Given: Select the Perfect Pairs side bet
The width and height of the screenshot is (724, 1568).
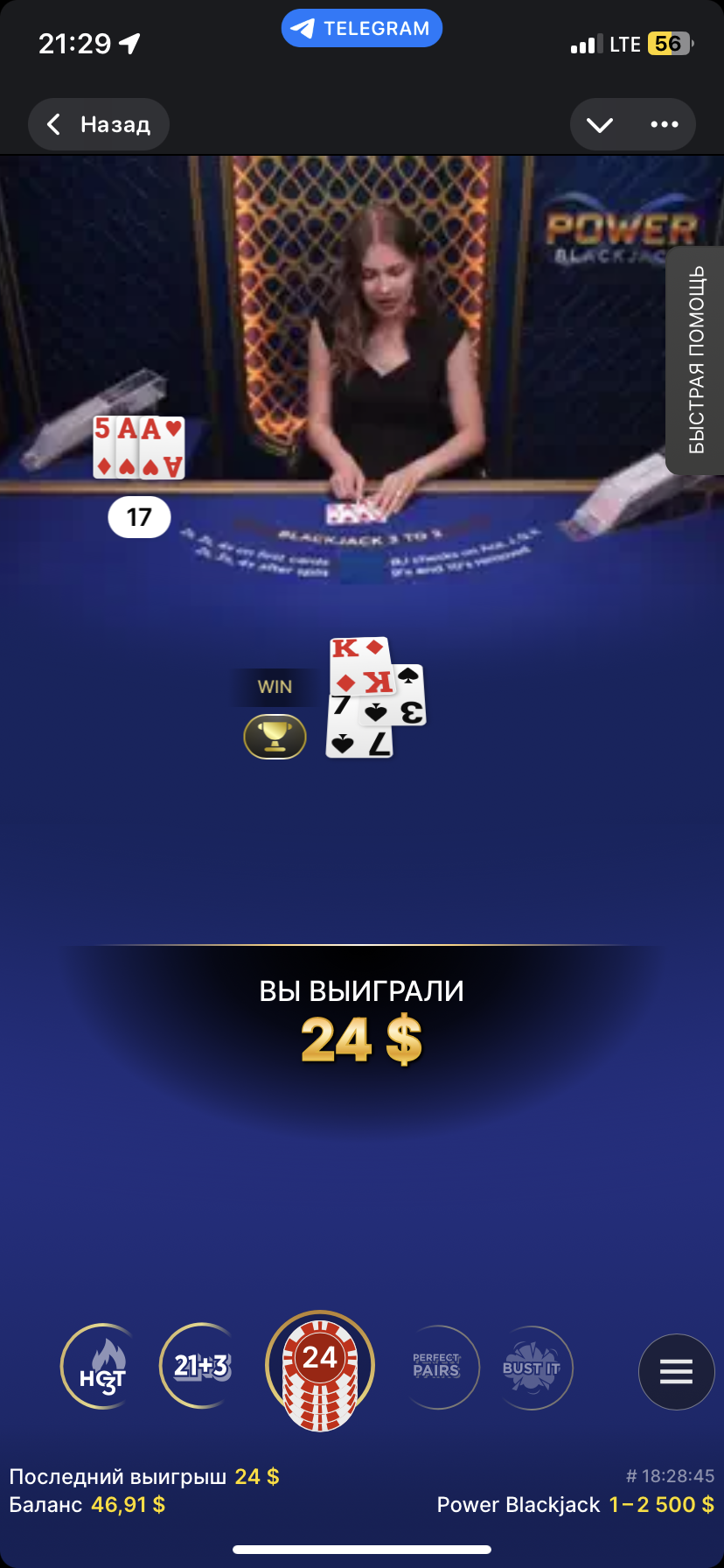Looking at the screenshot, I should coord(436,1367).
